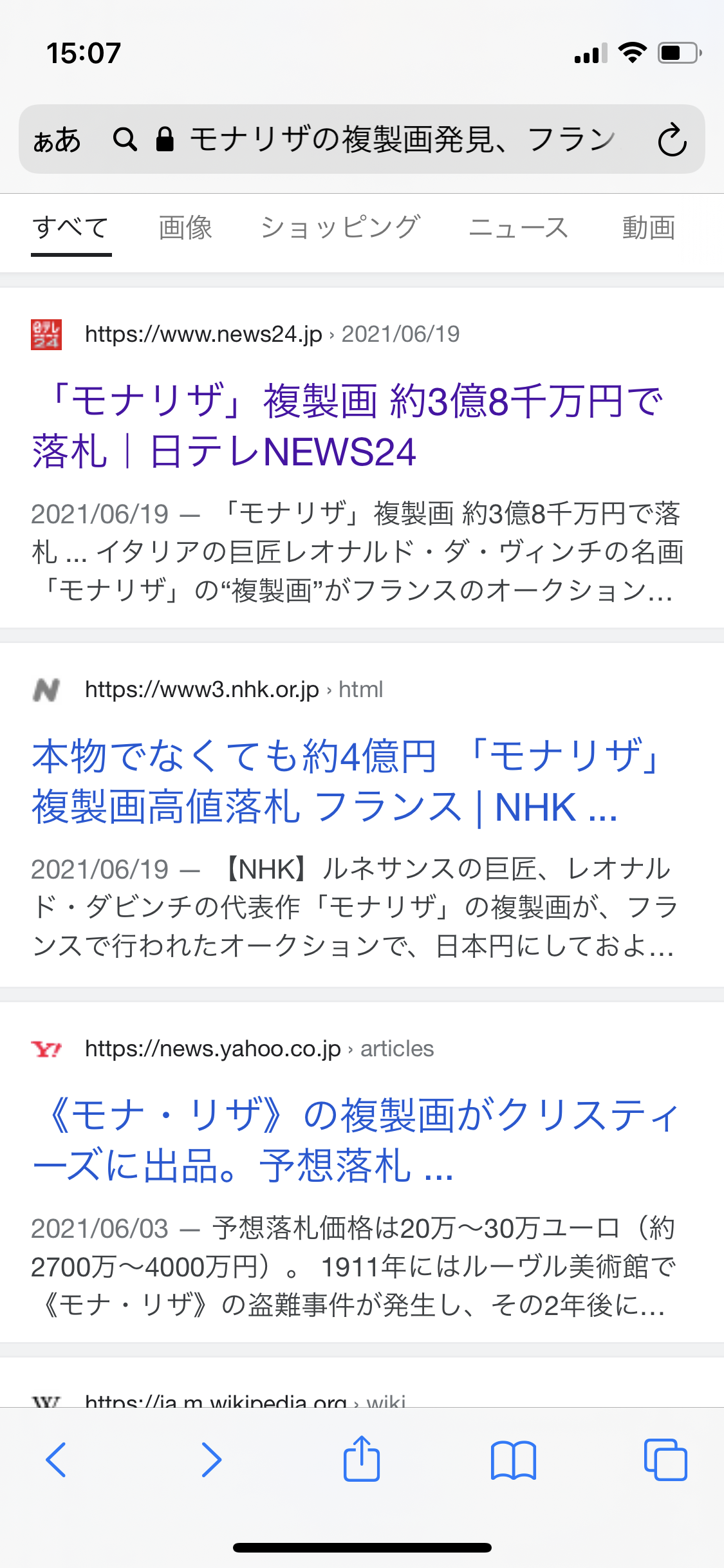724x1568 pixels.
Task: Show all open tabs
Action: 665,1459
